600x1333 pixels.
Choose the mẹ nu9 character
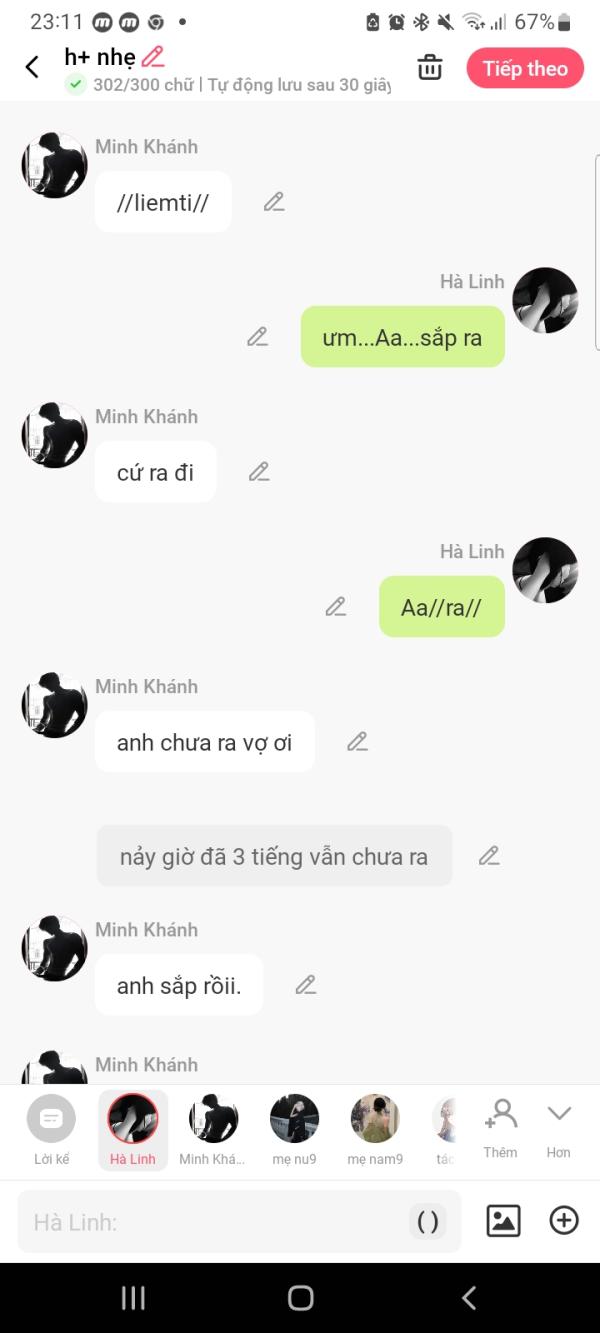coord(294,1130)
